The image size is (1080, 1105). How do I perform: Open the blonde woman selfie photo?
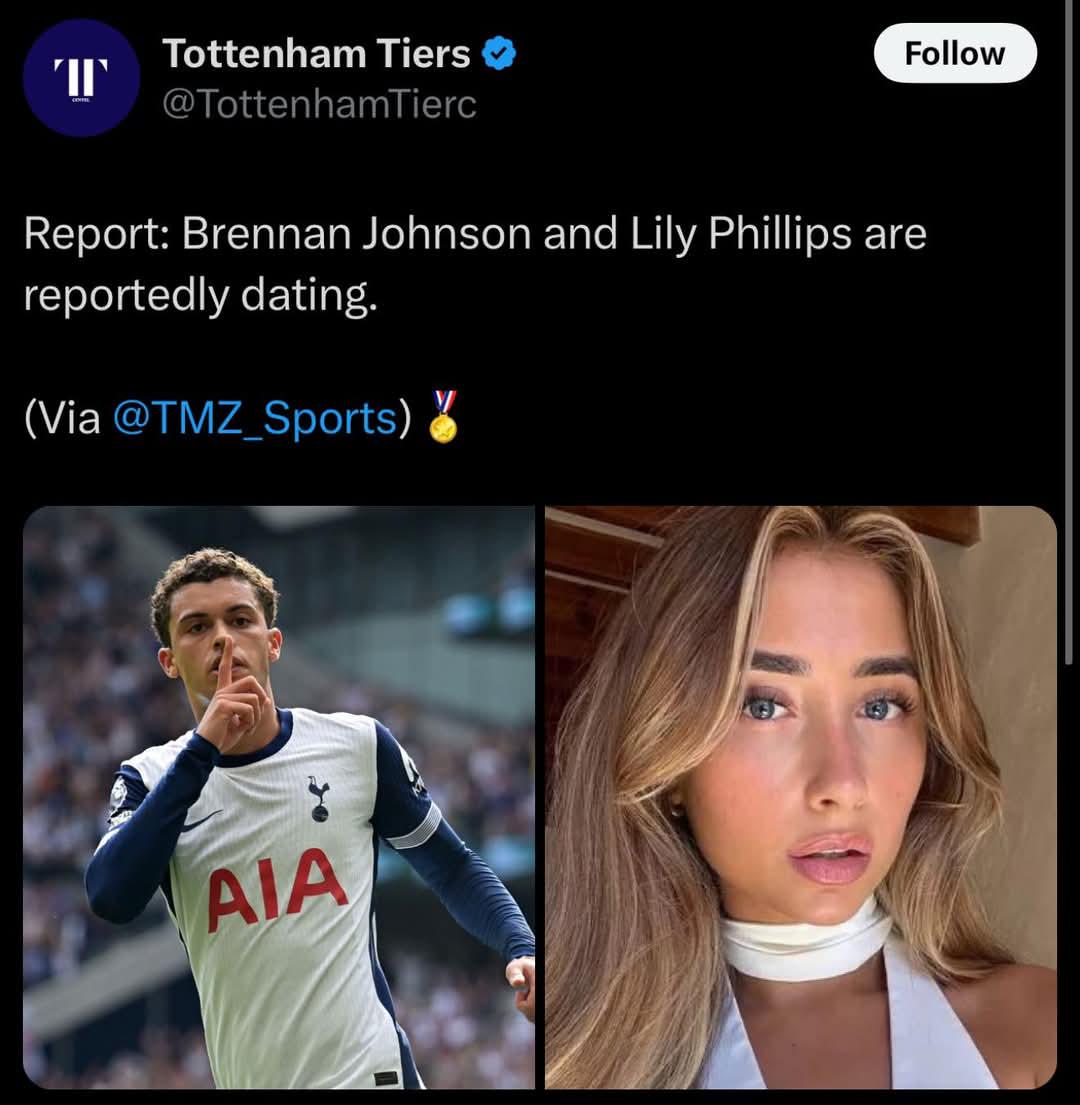point(800,797)
